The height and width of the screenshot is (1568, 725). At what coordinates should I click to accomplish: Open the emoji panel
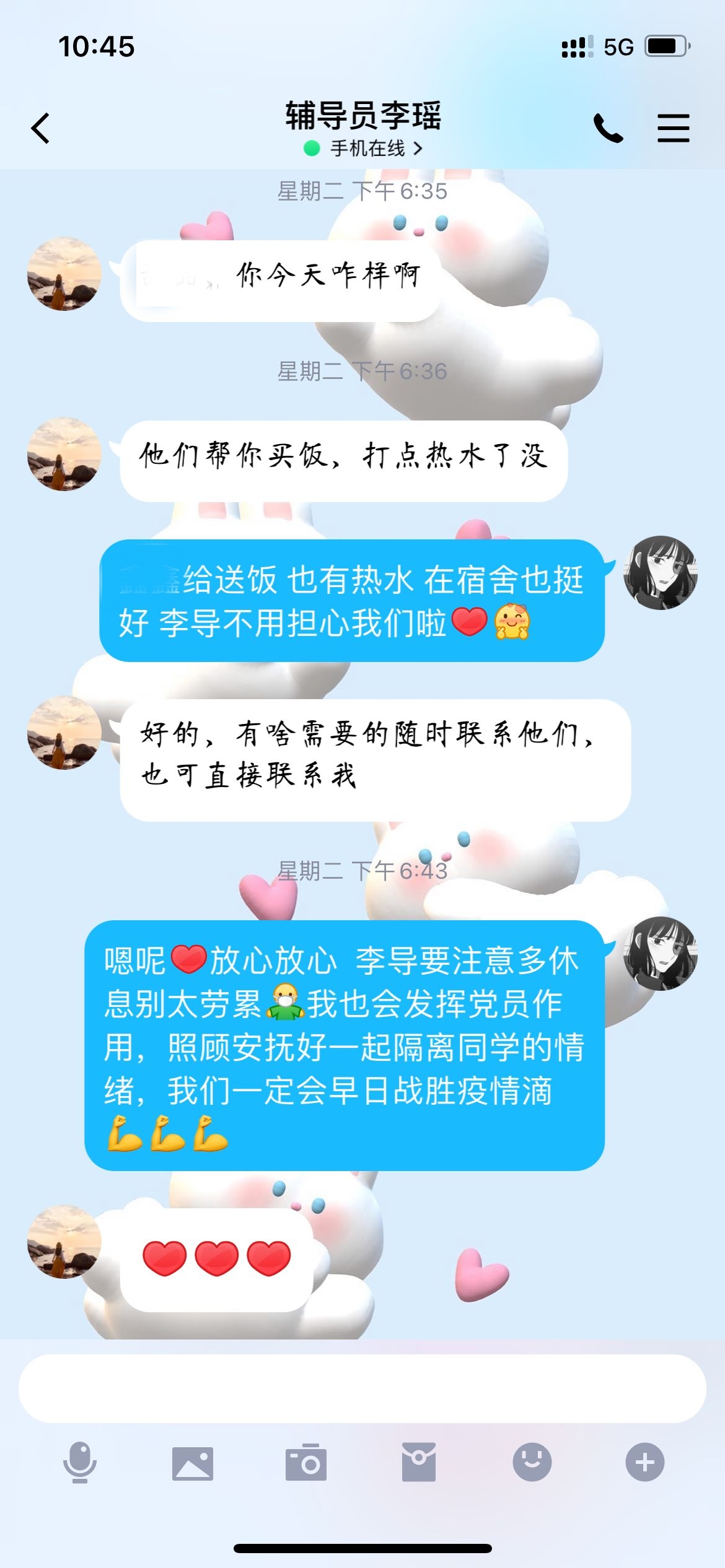coord(532,1463)
